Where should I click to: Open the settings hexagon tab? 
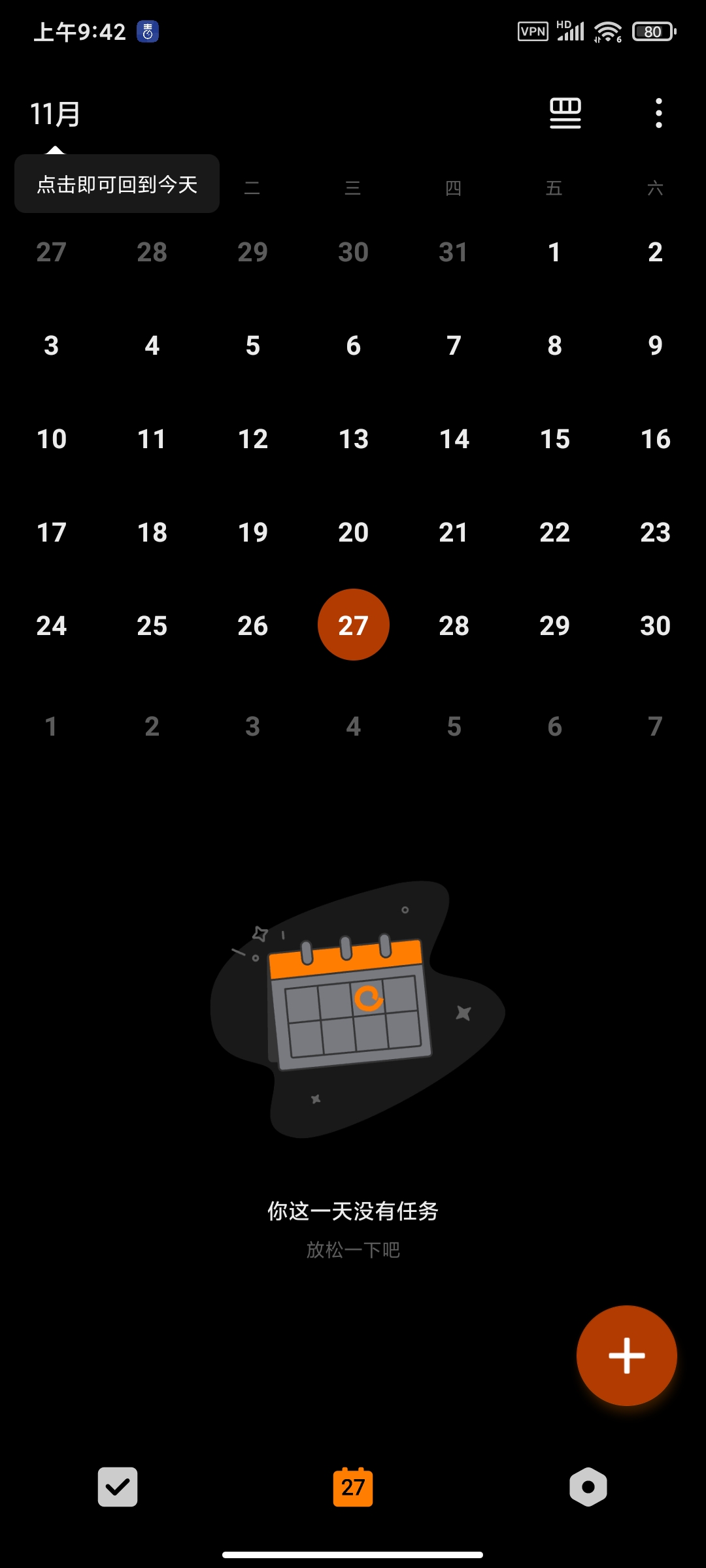coord(588,1486)
